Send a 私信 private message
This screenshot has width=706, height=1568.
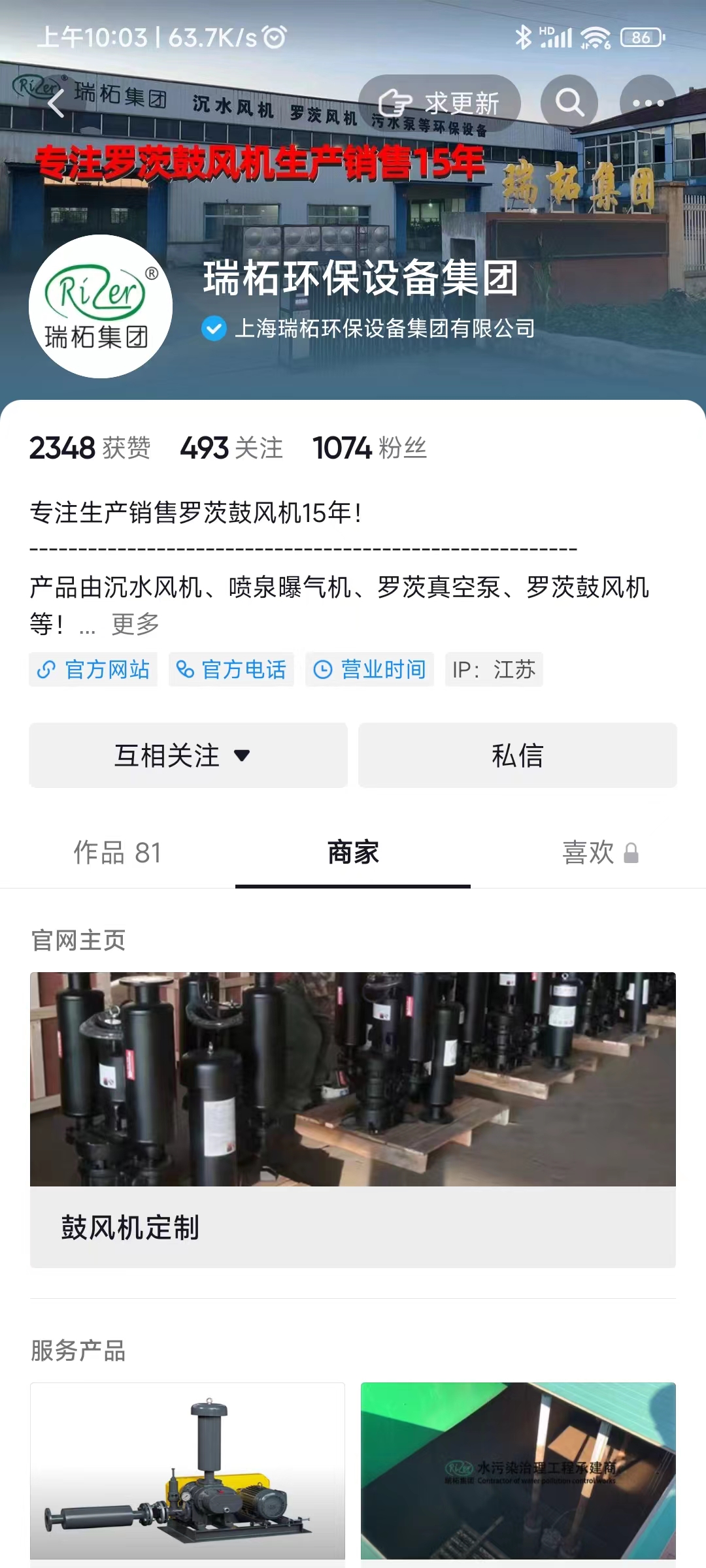point(517,755)
